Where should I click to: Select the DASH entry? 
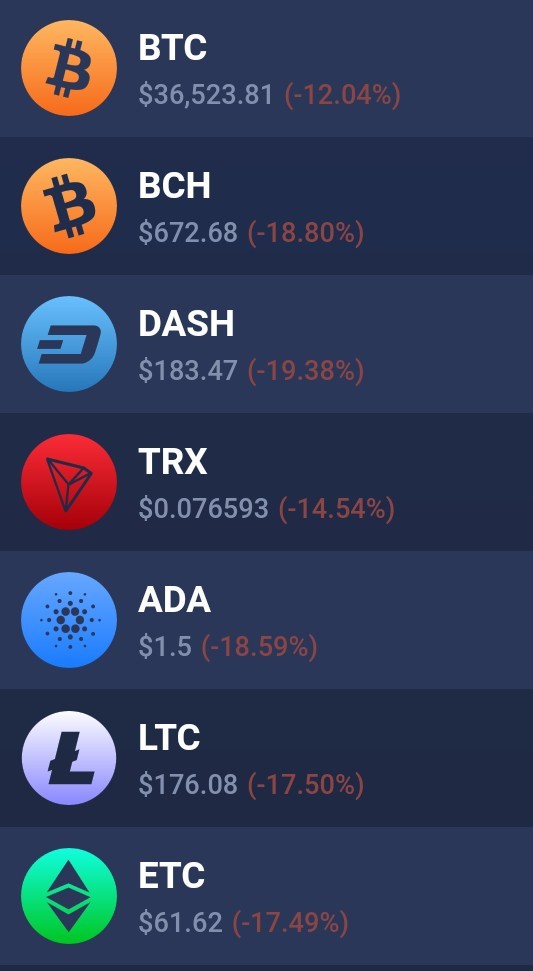click(x=266, y=344)
